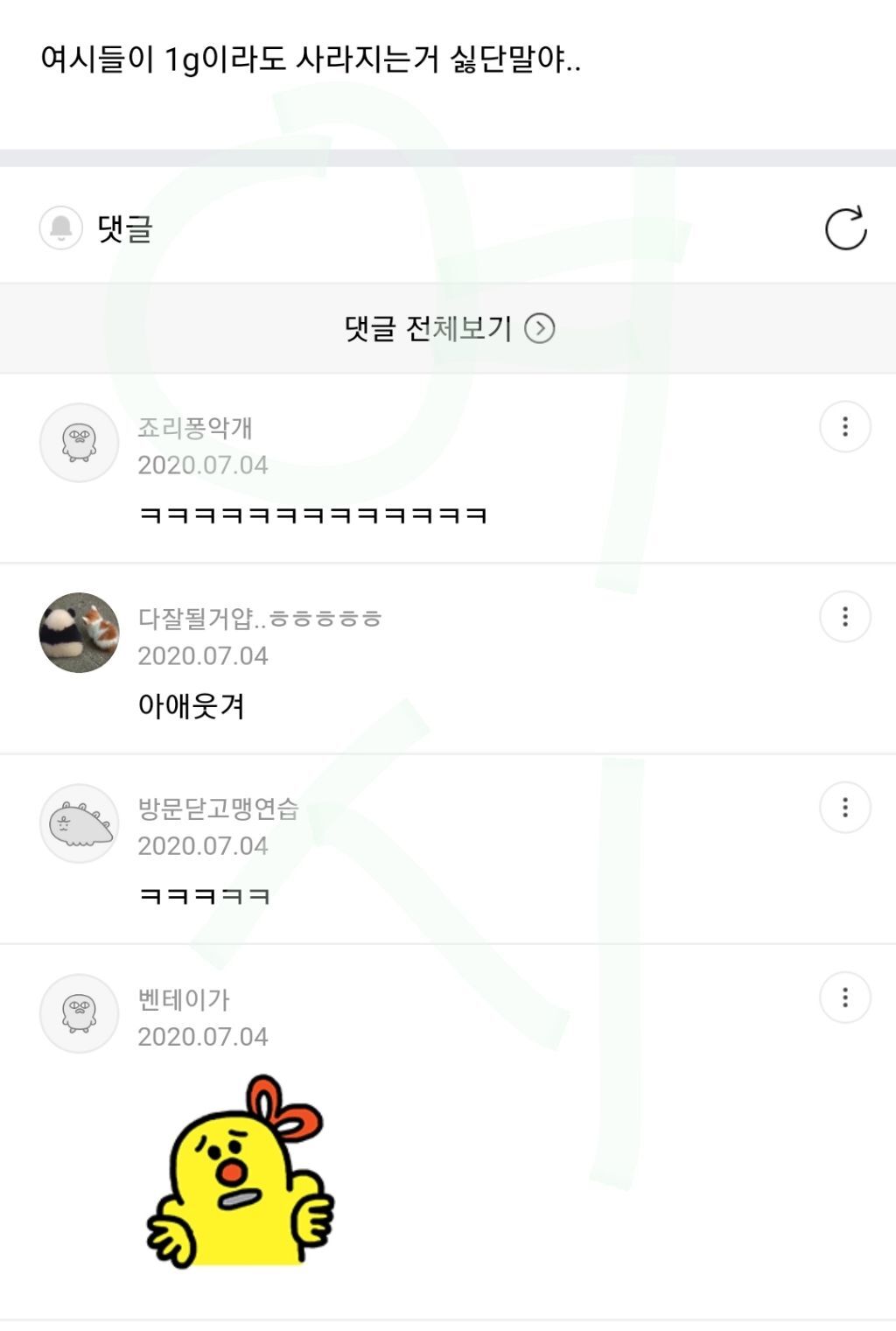Open 댓글 전체보기 to view all comments
Viewport: 896px width, 1331px height.
(x=449, y=329)
